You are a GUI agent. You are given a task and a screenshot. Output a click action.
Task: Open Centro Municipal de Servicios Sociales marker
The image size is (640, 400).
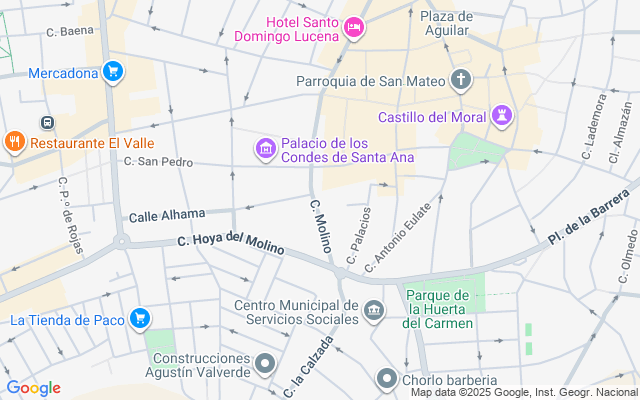tap(374, 311)
